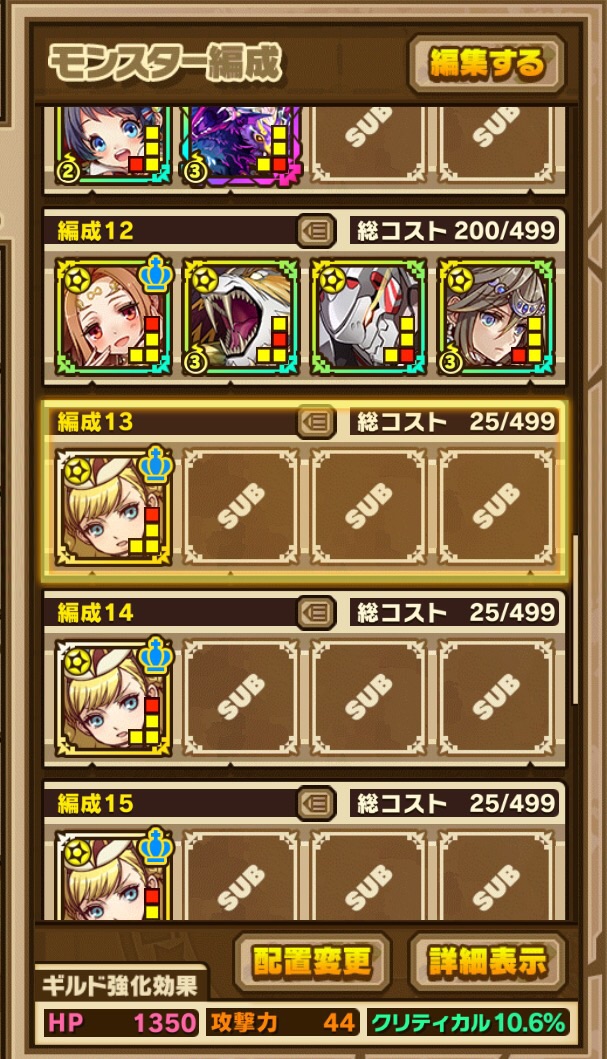This screenshot has width=607, height=1059.
Task: Select the blonde leader monster in 編成13
Action: coord(113,506)
